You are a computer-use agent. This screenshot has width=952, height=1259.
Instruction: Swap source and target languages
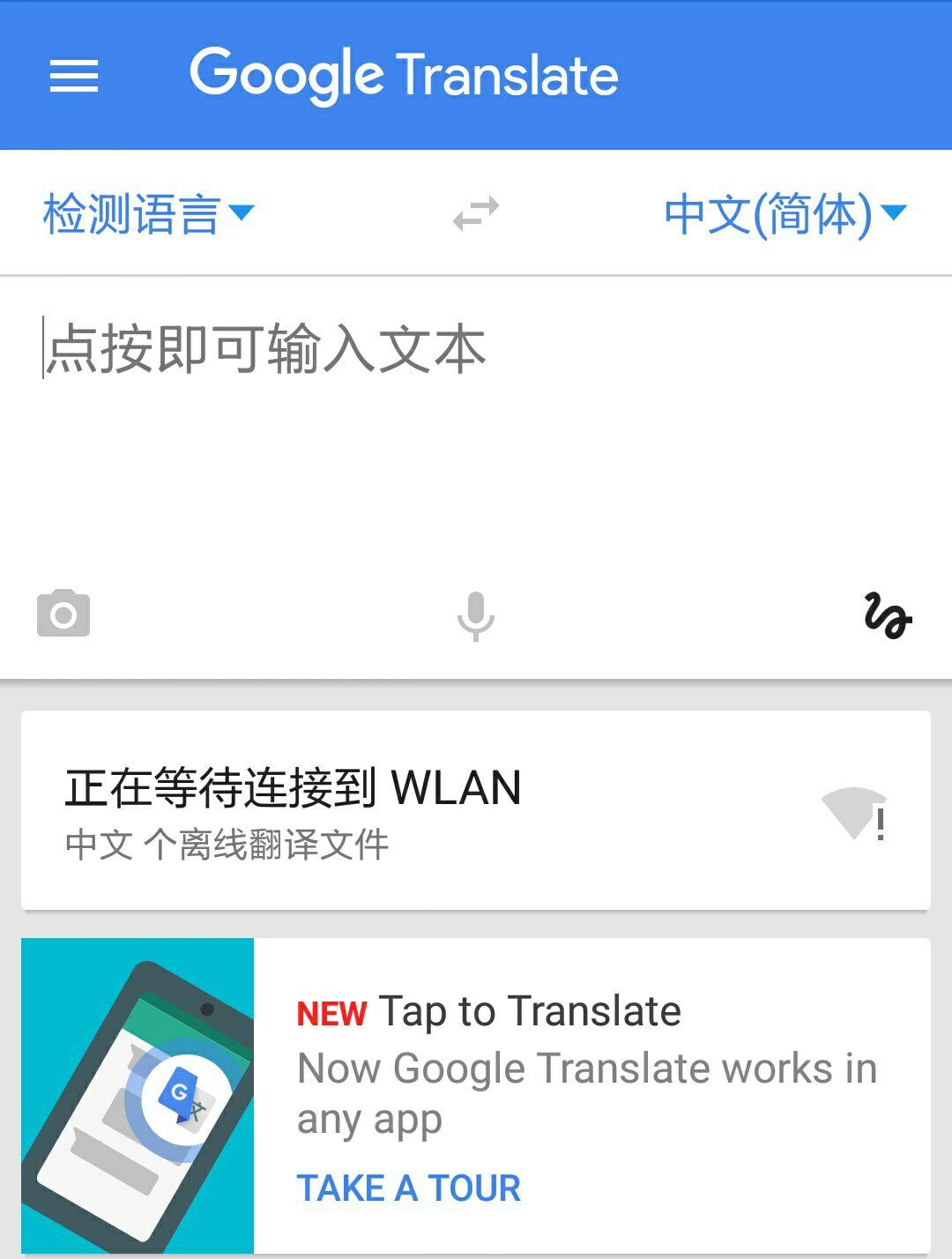(x=476, y=214)
